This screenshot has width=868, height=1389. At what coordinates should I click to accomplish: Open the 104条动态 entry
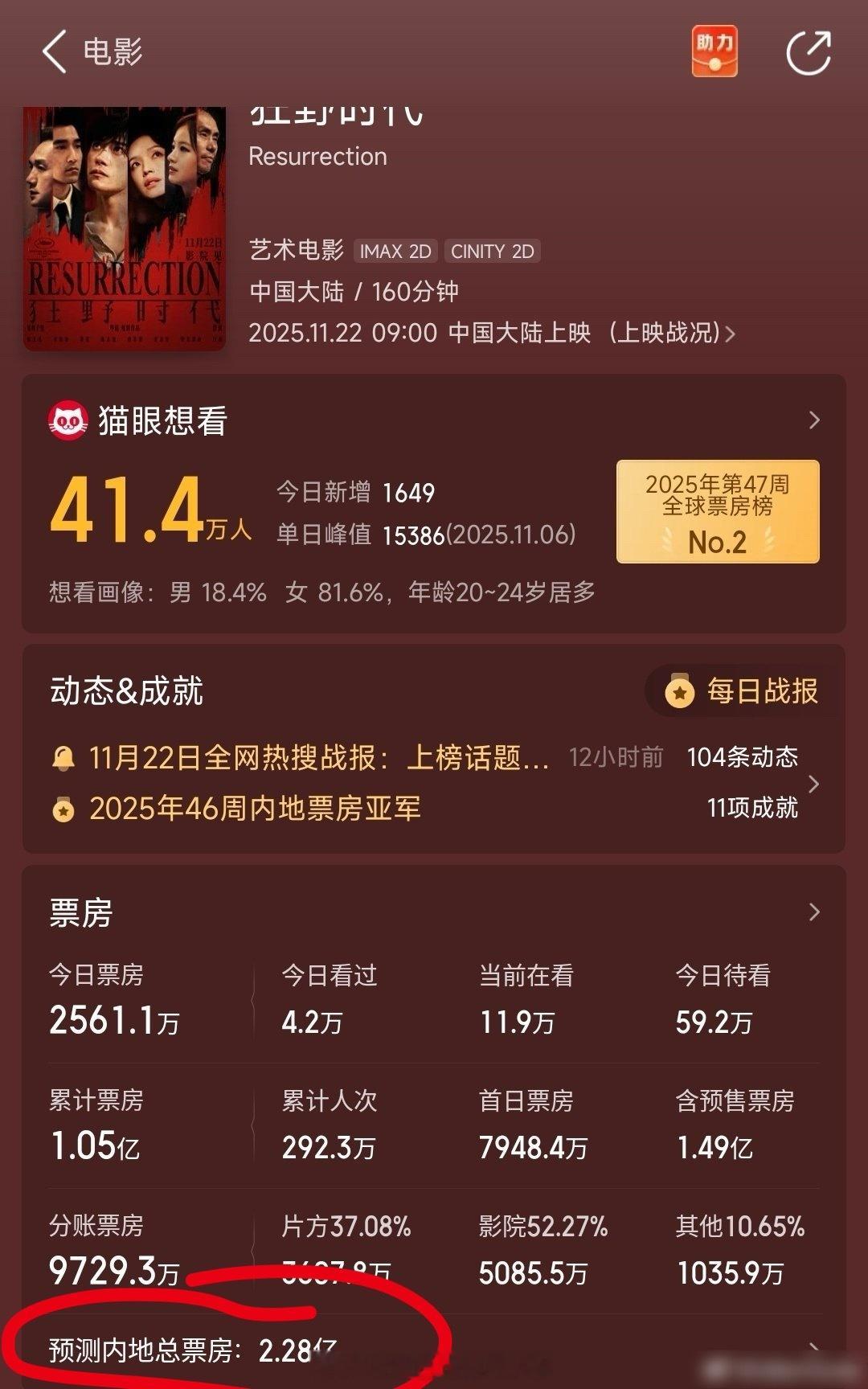[x=740, y=756]
